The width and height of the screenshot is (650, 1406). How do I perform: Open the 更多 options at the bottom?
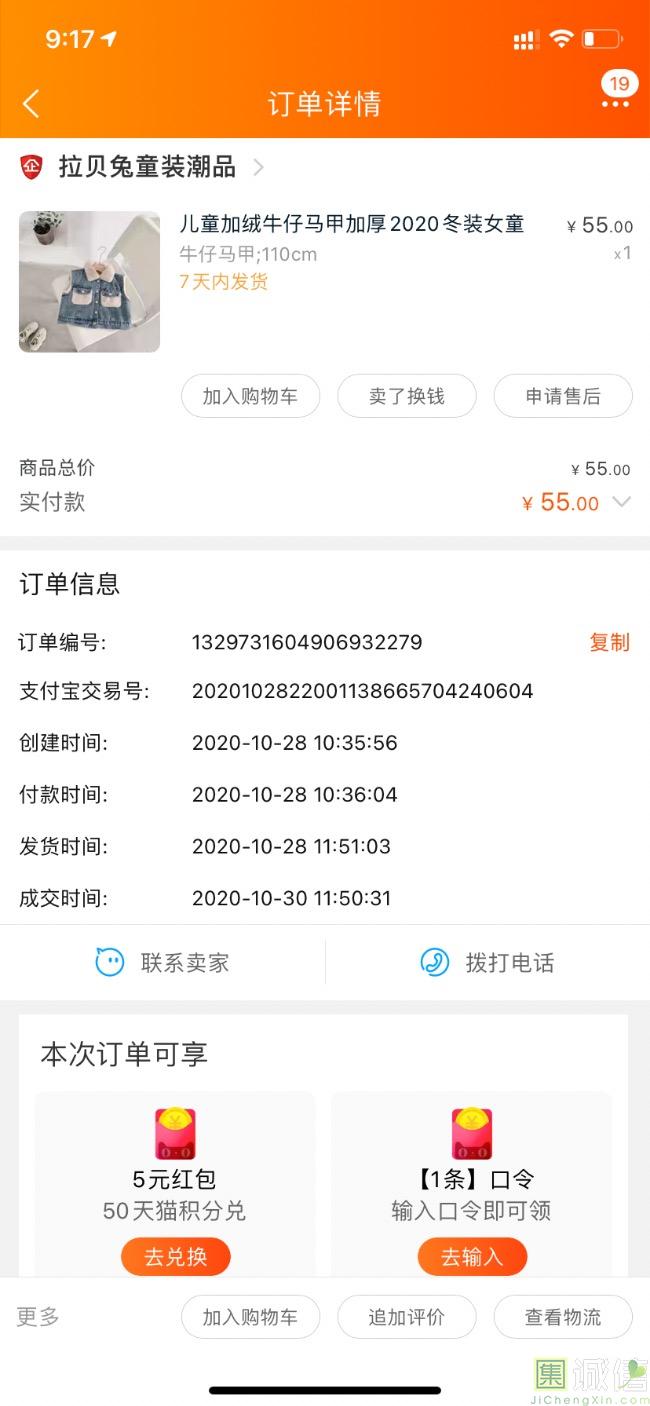pos(38,1316)
